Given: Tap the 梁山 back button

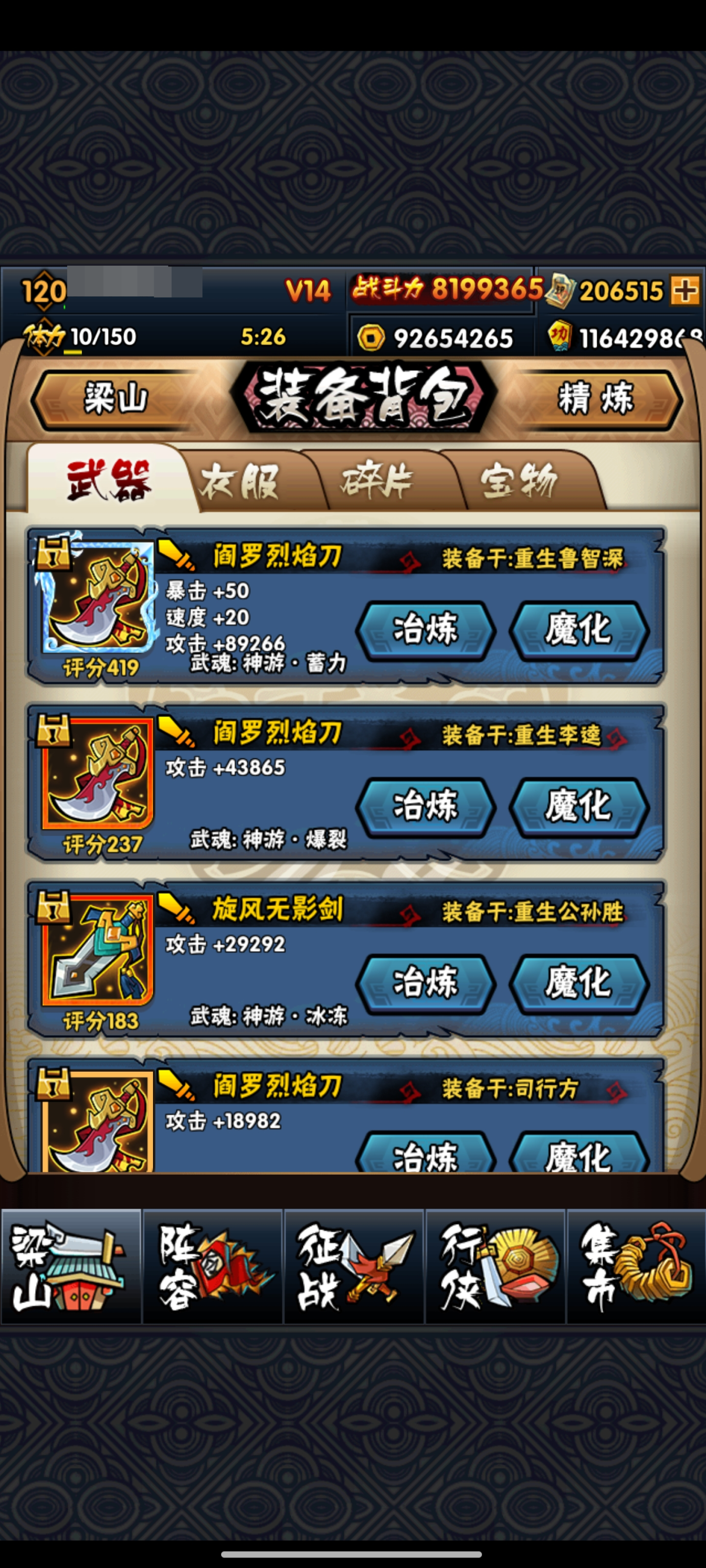Looking at the screenshot, I should tap(115, 400).
